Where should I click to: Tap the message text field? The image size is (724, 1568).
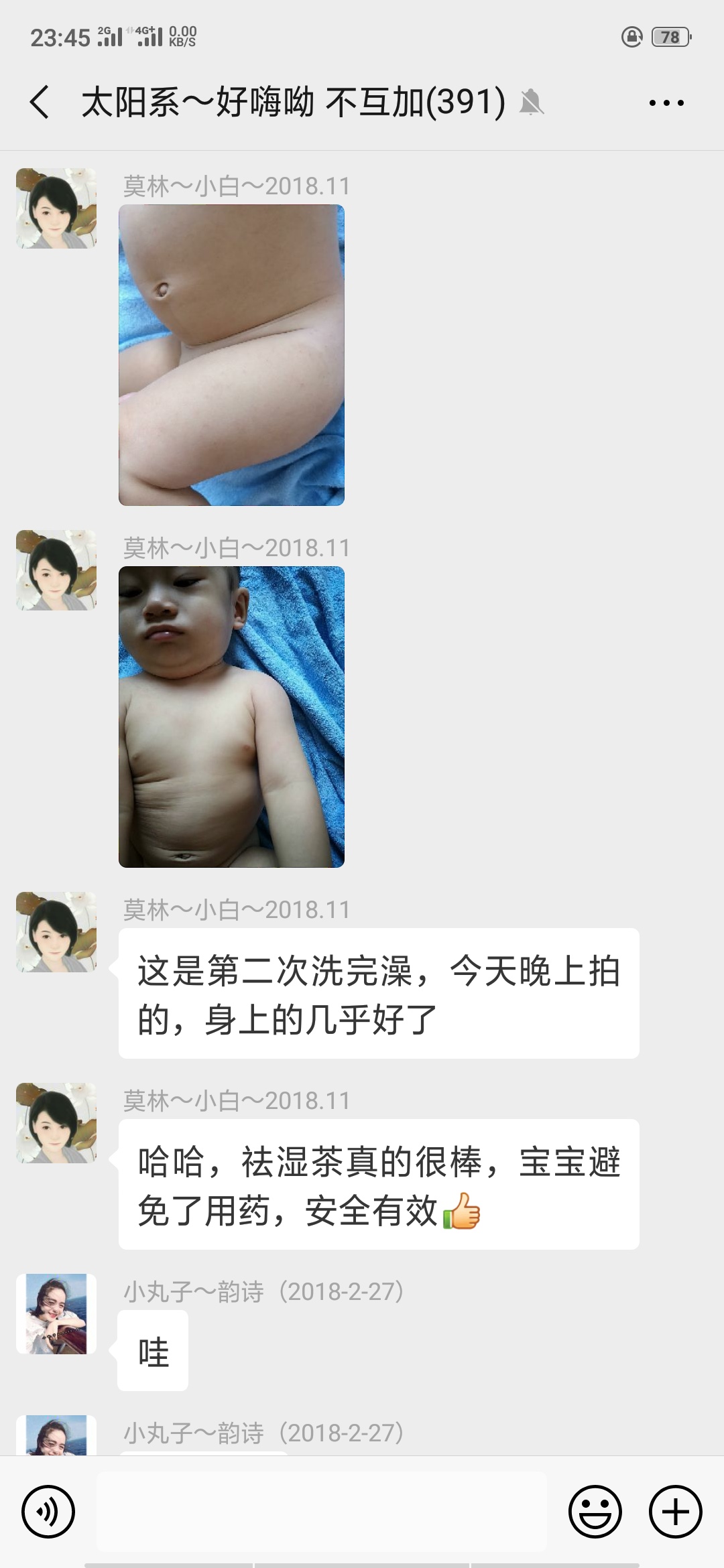click(322, 1512)
